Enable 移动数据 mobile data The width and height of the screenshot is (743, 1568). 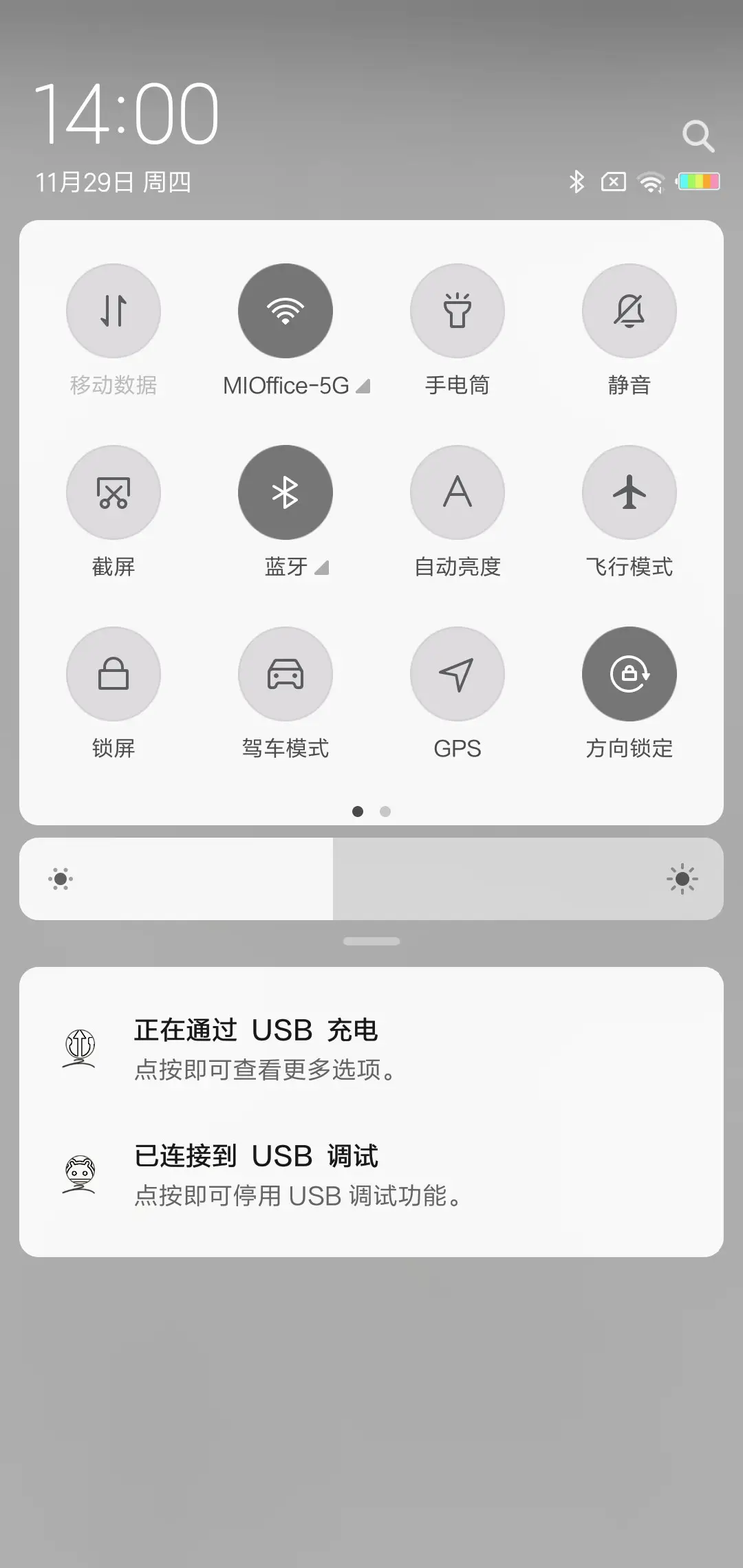pyautogui.click(x=114, y=311)
